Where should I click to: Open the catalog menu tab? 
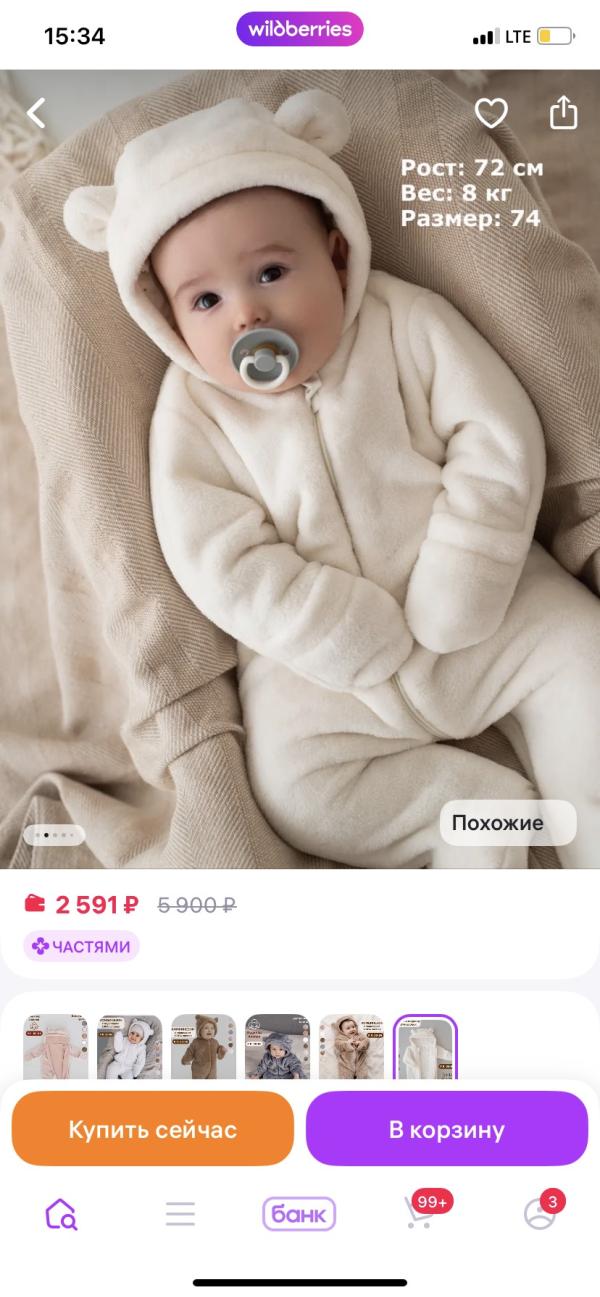(x=180, y=1214)
